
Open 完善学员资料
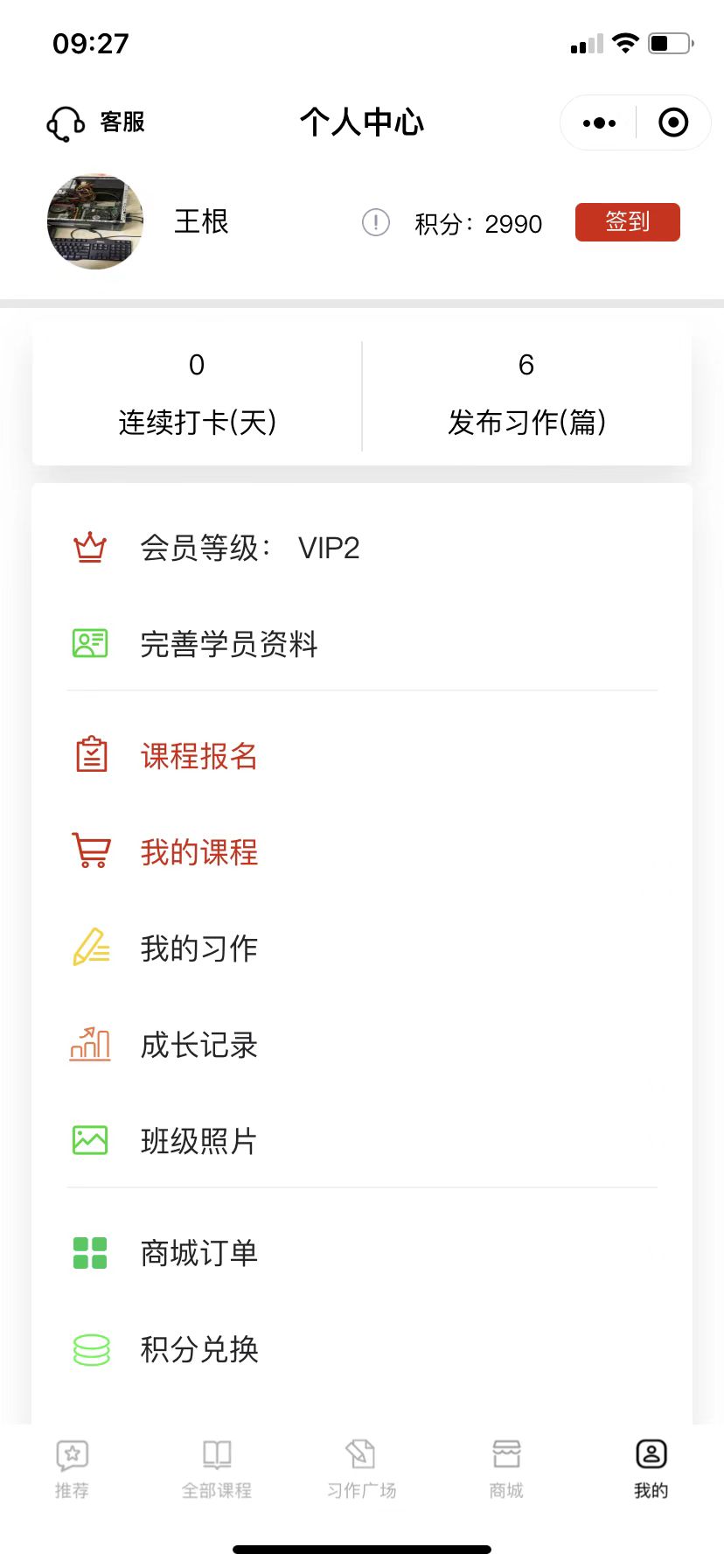pyautogui.click(x=229, y=644)
